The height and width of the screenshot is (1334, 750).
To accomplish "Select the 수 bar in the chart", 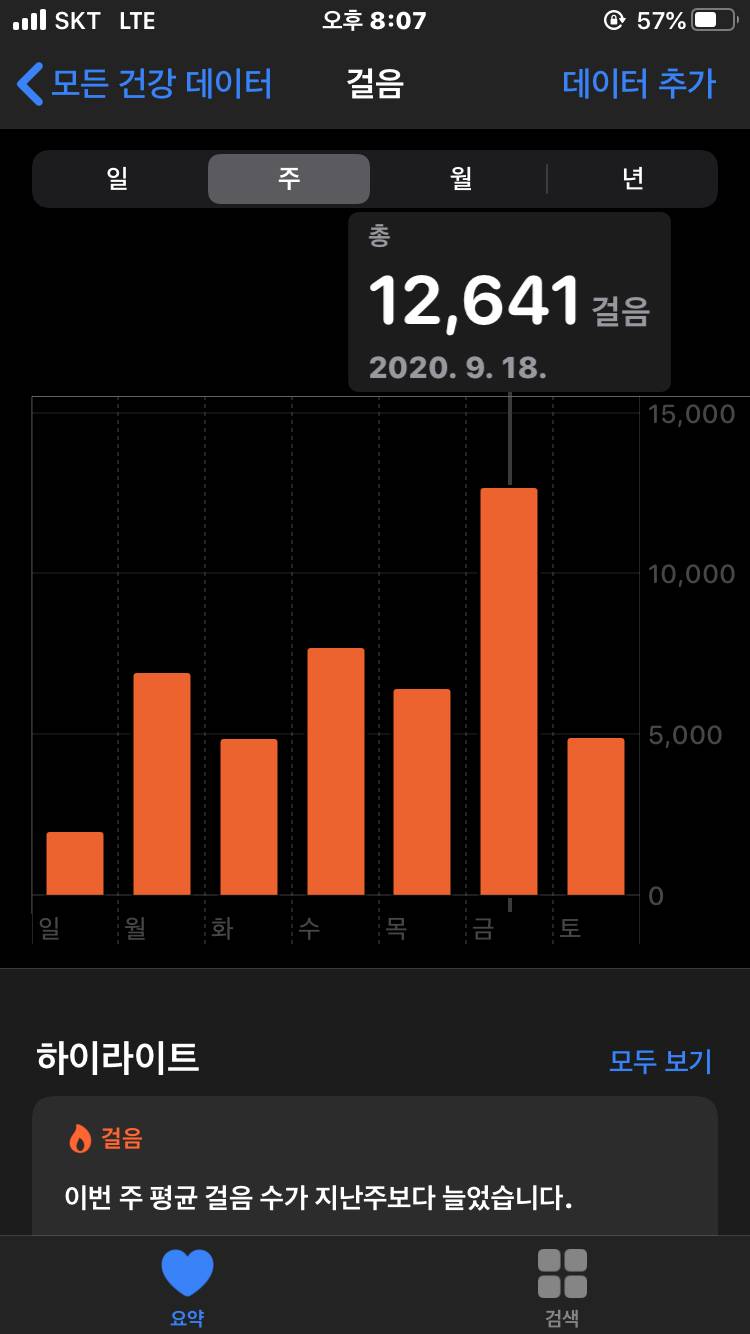I will 335,771.
